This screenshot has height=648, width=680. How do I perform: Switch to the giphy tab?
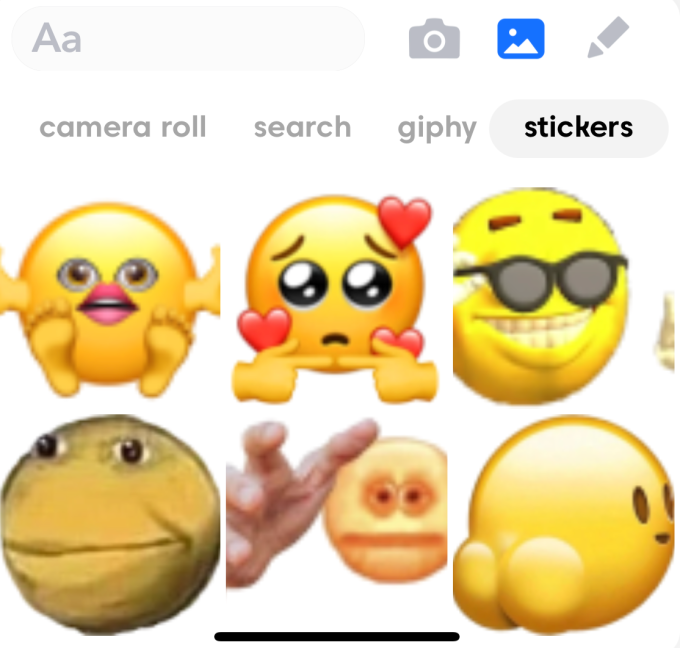coord(437,129)
